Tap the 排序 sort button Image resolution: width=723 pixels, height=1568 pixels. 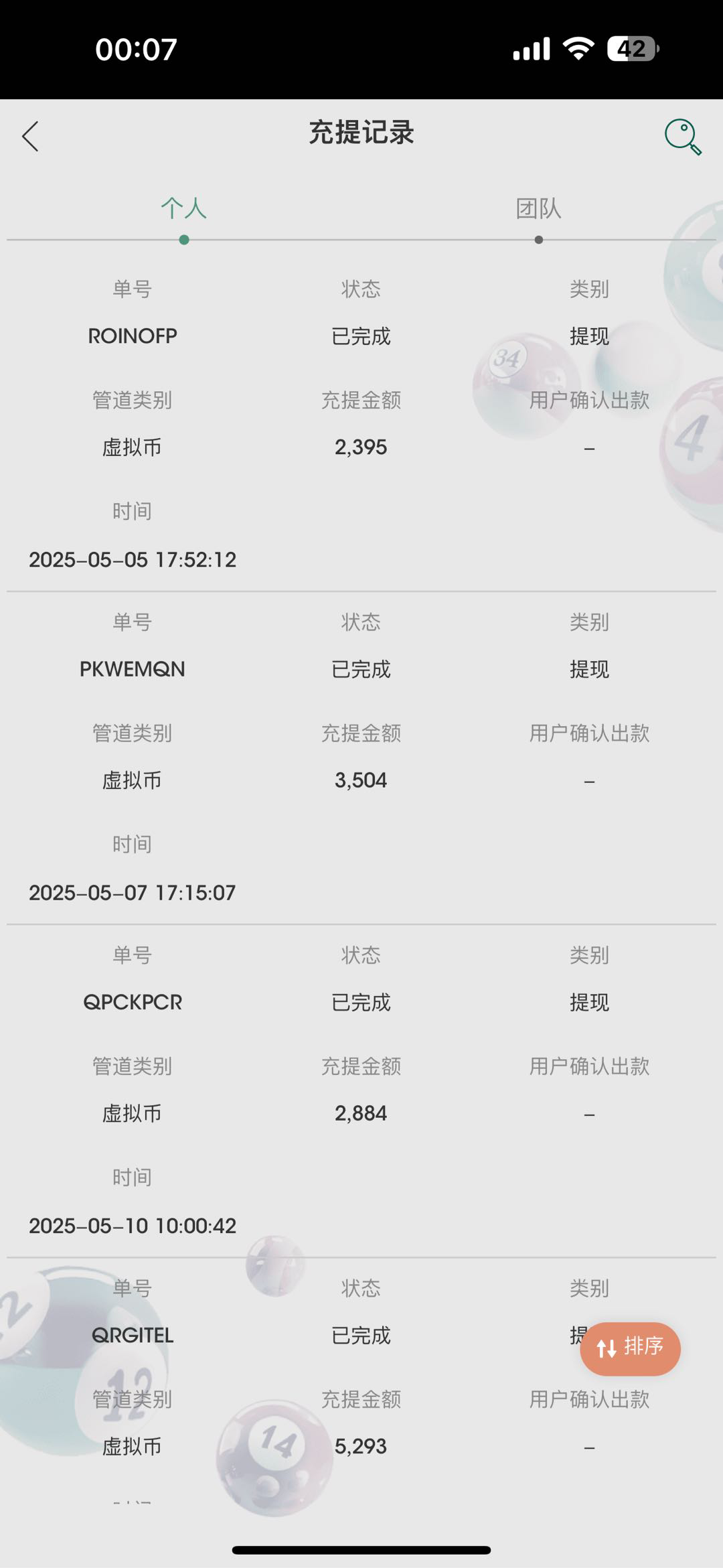click(x=630, y=1348)
